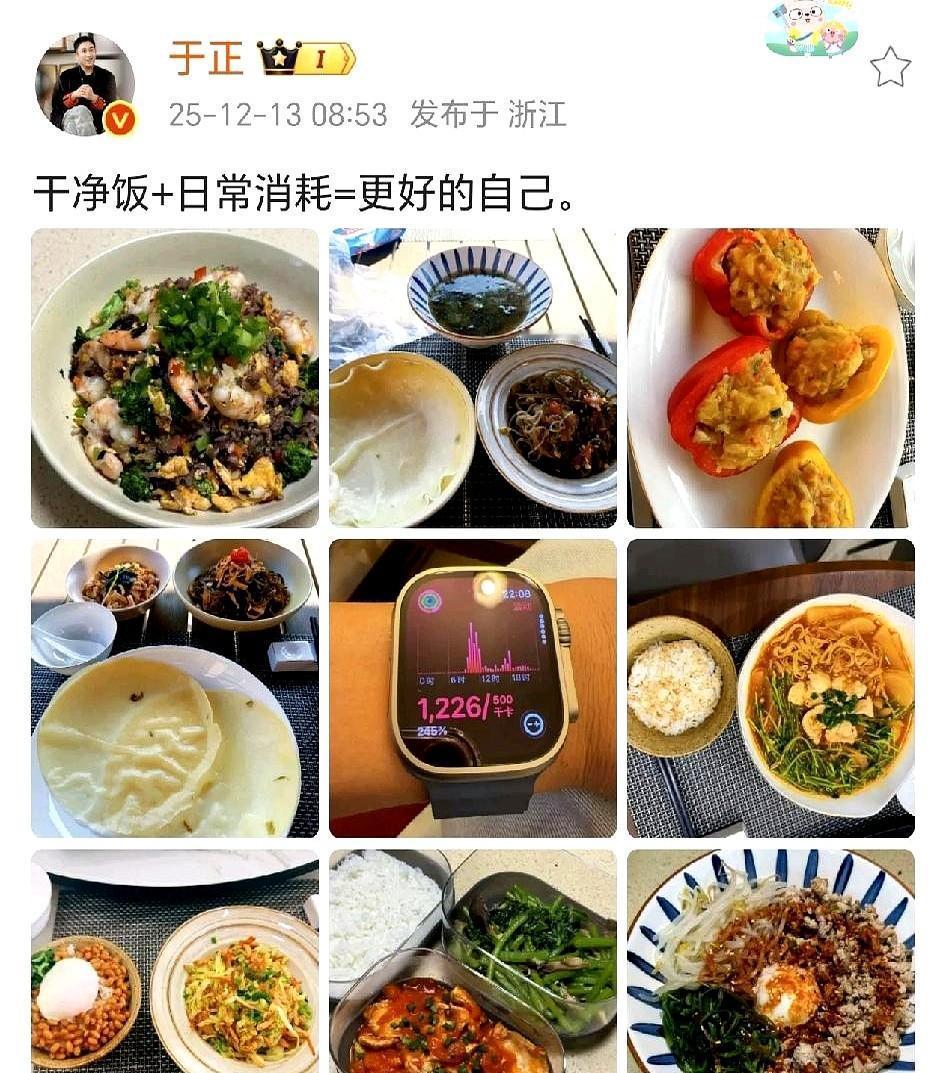This screenshot has width=946, height=1073.
Task: Click the activity rings on the watch photo
Action: 432,602
